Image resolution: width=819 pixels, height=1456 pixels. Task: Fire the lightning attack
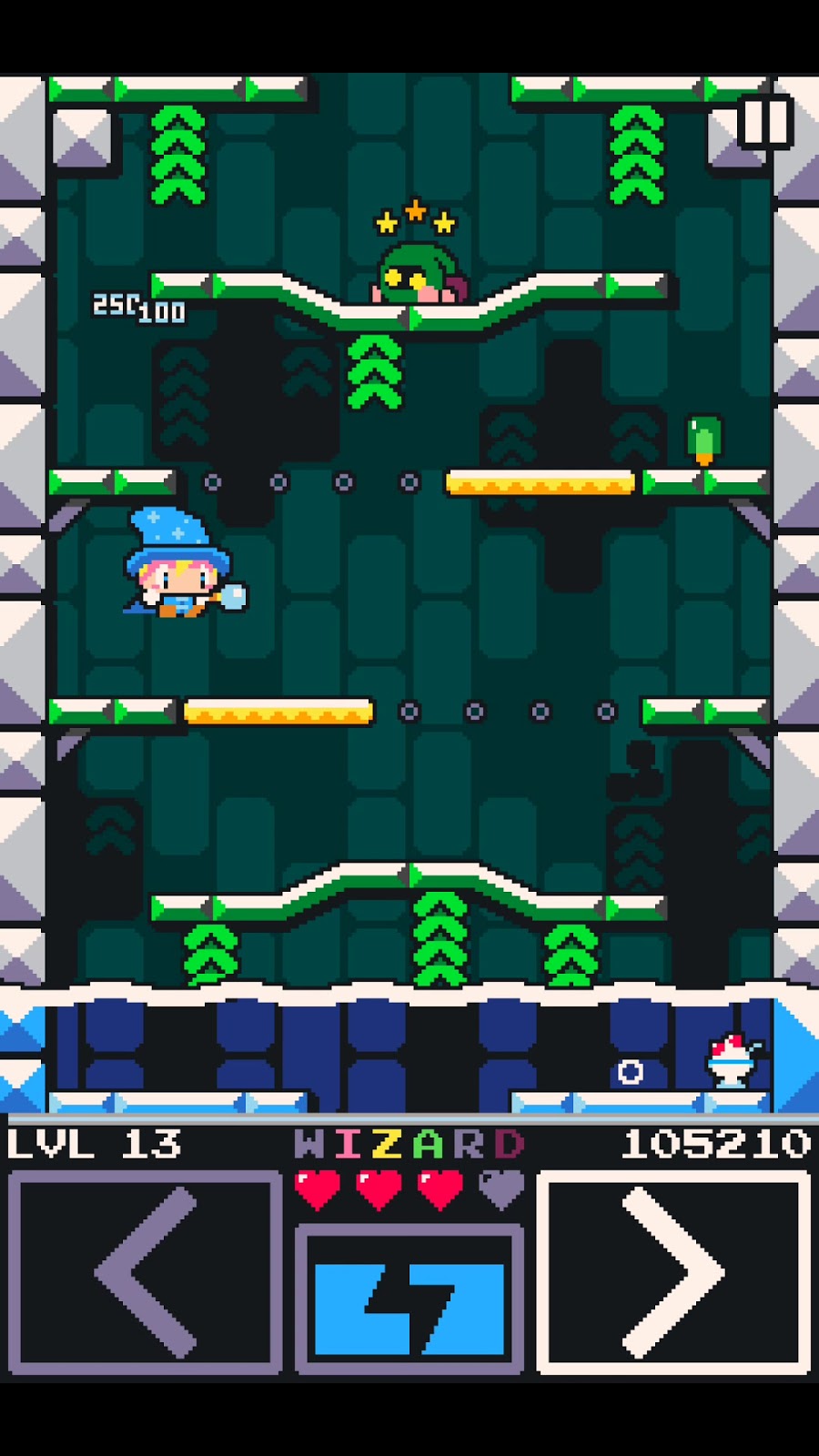point(409,1299)
